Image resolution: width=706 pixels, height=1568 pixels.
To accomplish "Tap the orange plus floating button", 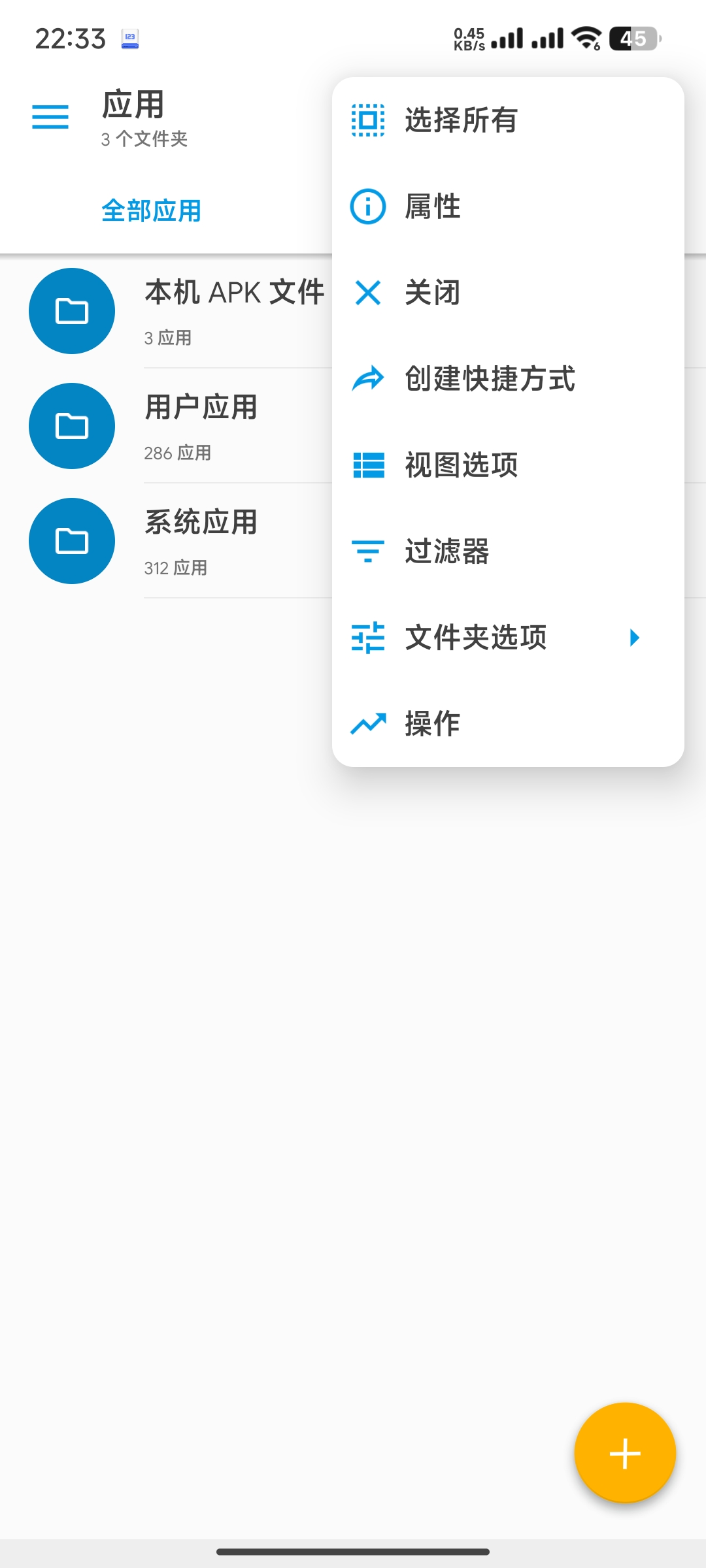I will (x=624, y=1453).
